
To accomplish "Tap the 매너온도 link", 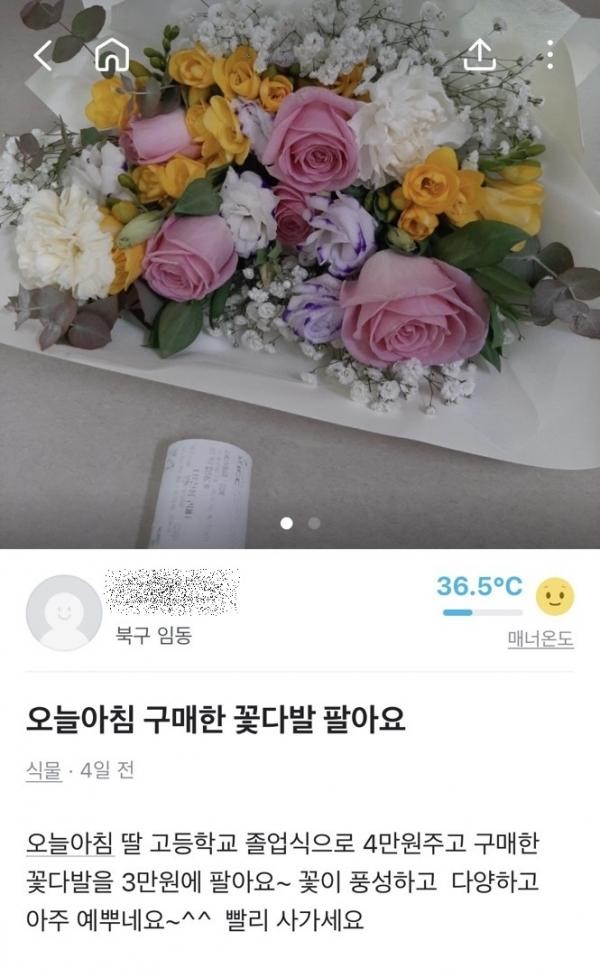I will pos(540,640).
